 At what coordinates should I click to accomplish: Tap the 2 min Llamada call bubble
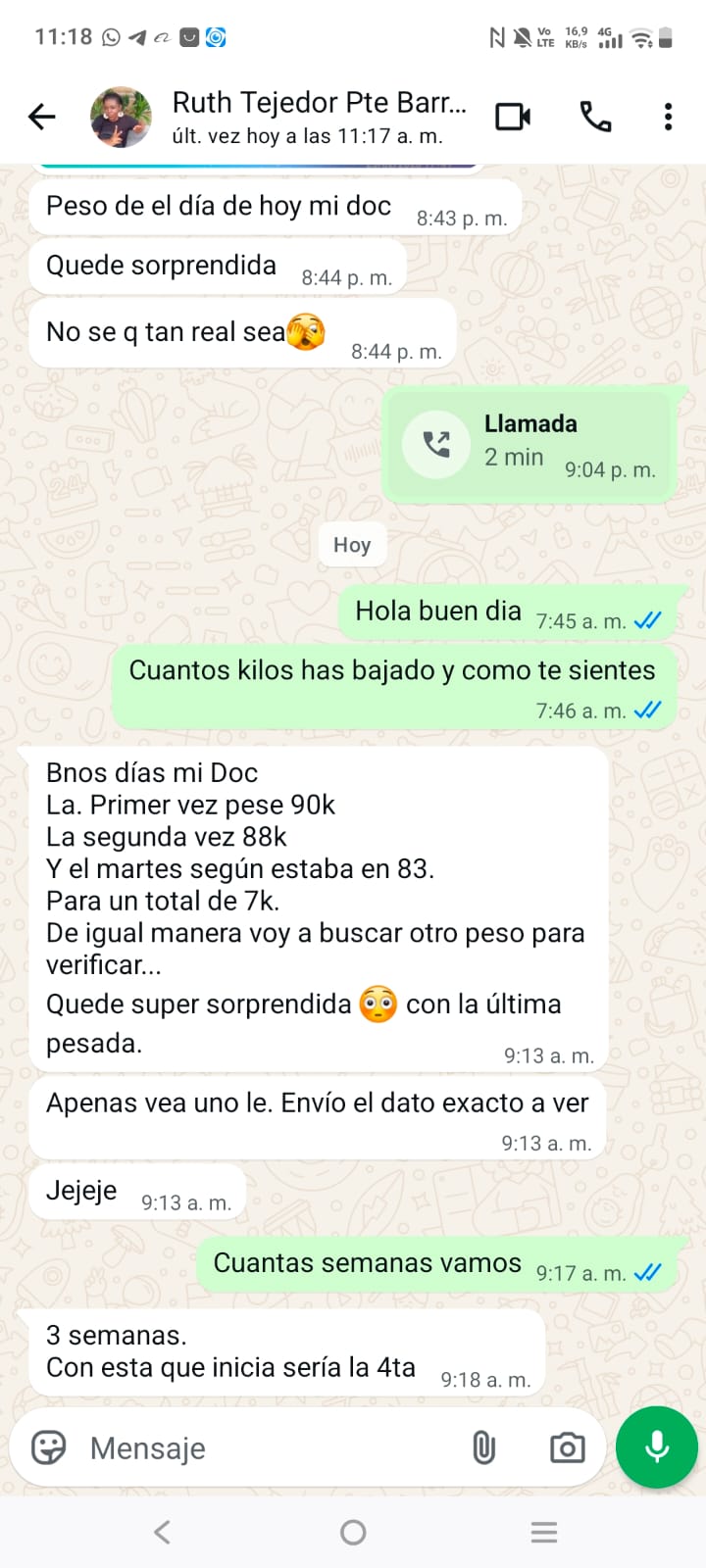pos(529,444)
